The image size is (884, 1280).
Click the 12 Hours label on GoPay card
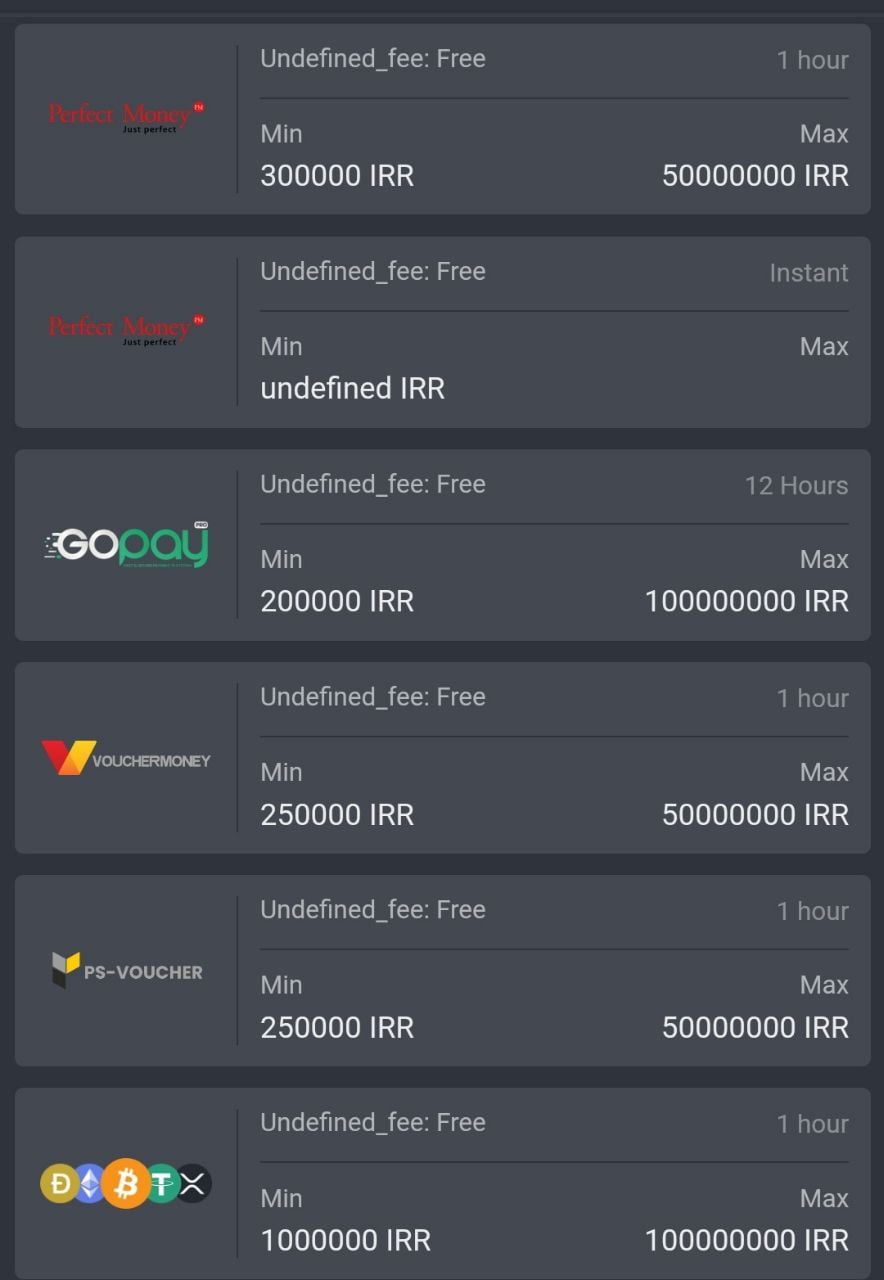pos(798,485)
